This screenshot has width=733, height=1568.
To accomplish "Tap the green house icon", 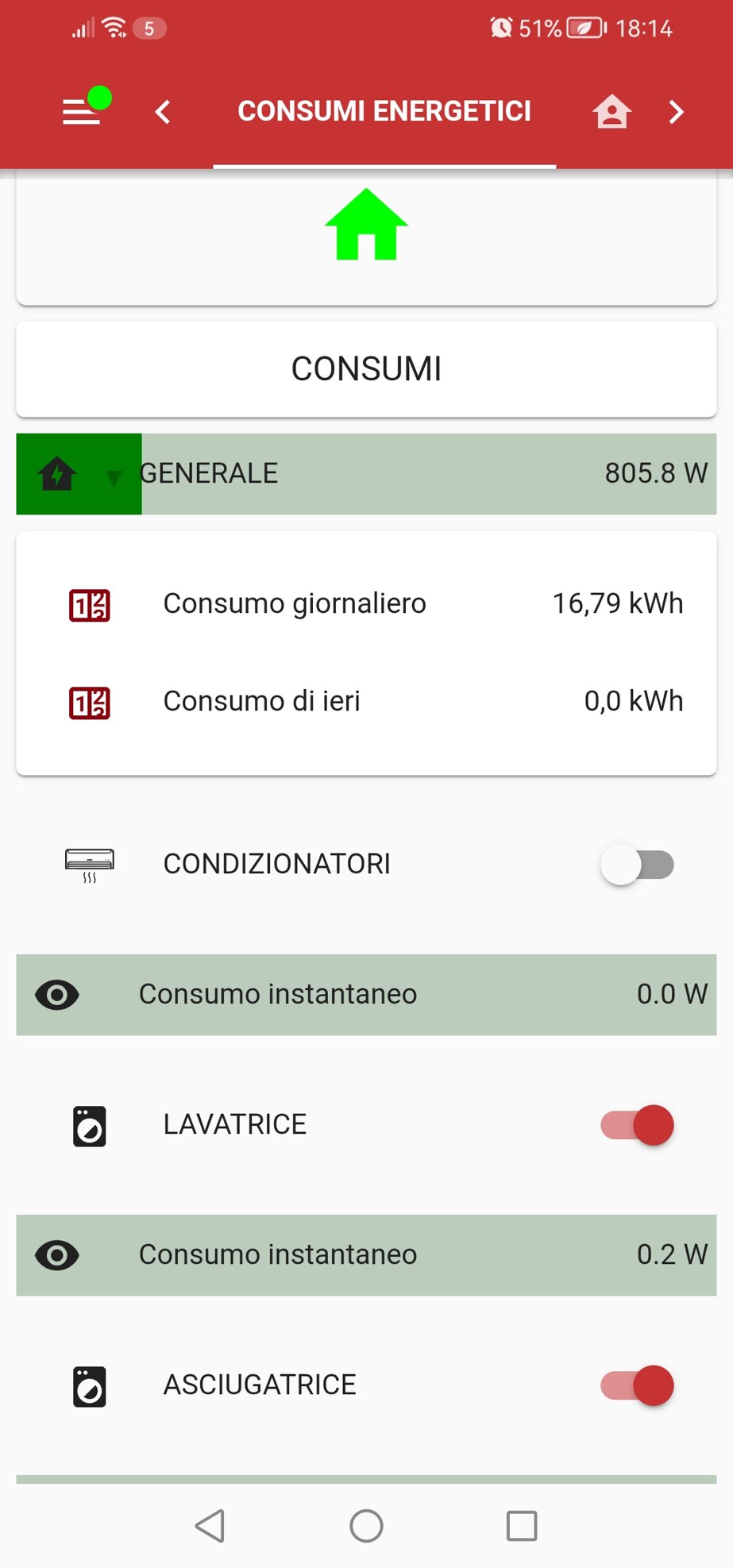I will pos(366,225).
